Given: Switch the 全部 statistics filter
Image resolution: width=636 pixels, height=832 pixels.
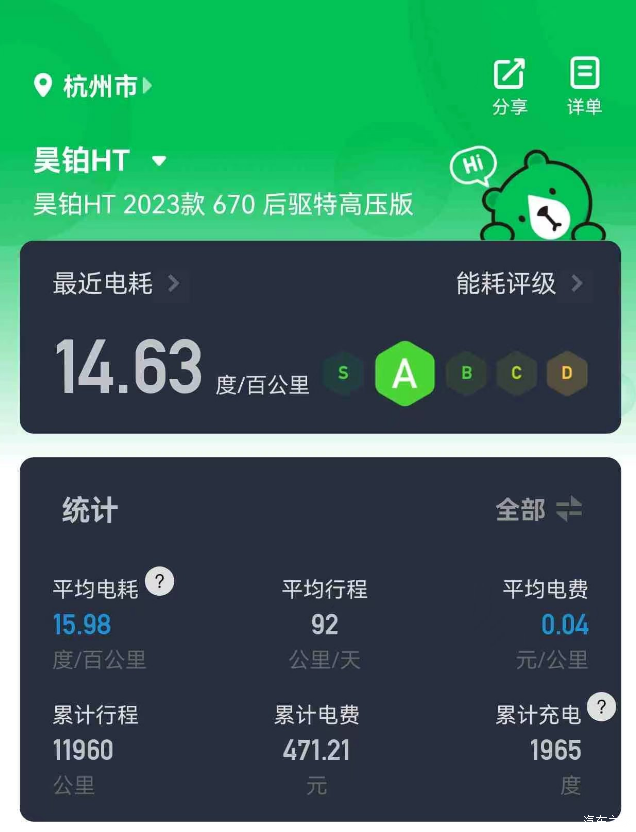Looking at the screenshot, I should tap(539, 510).
